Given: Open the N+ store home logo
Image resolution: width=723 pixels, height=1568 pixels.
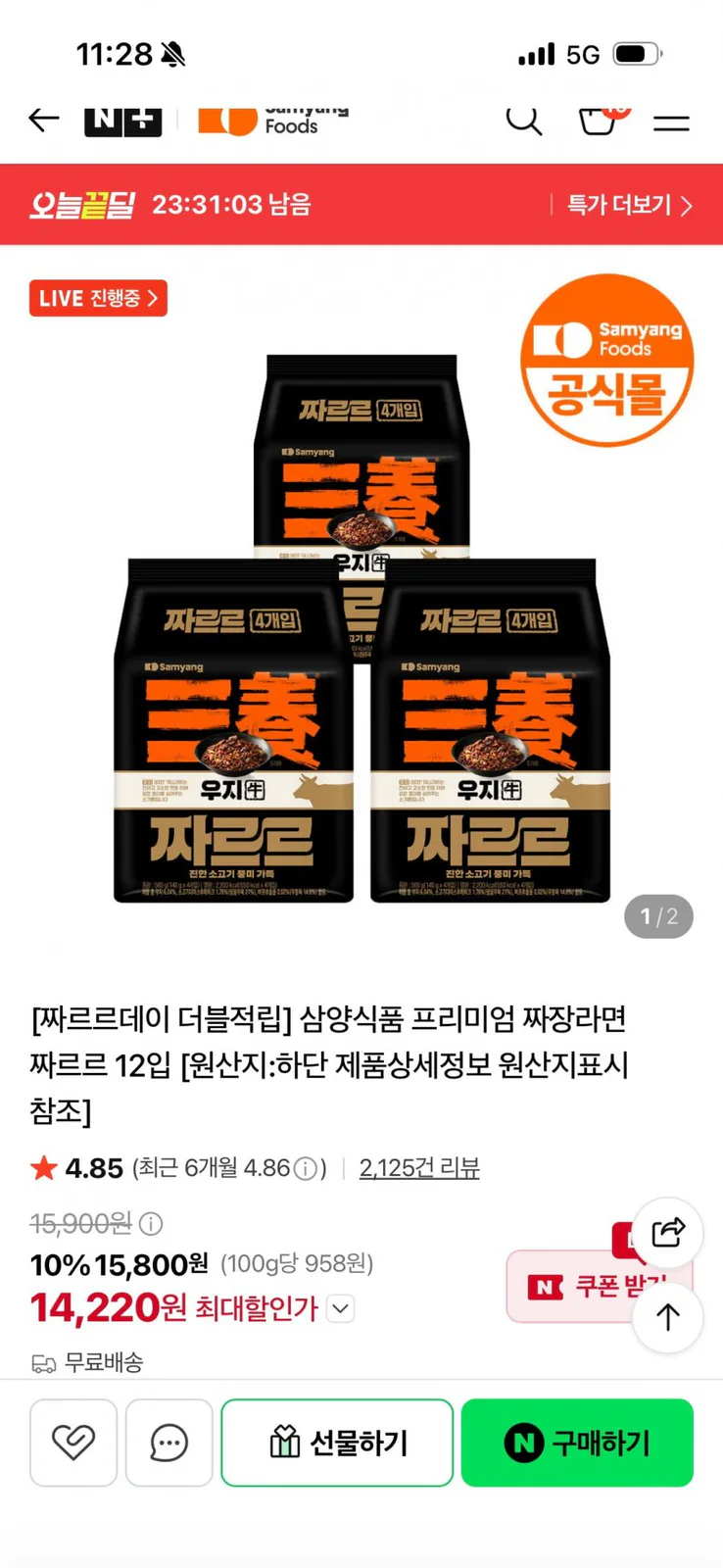Looking at the screenshot, I should (123, 120).
